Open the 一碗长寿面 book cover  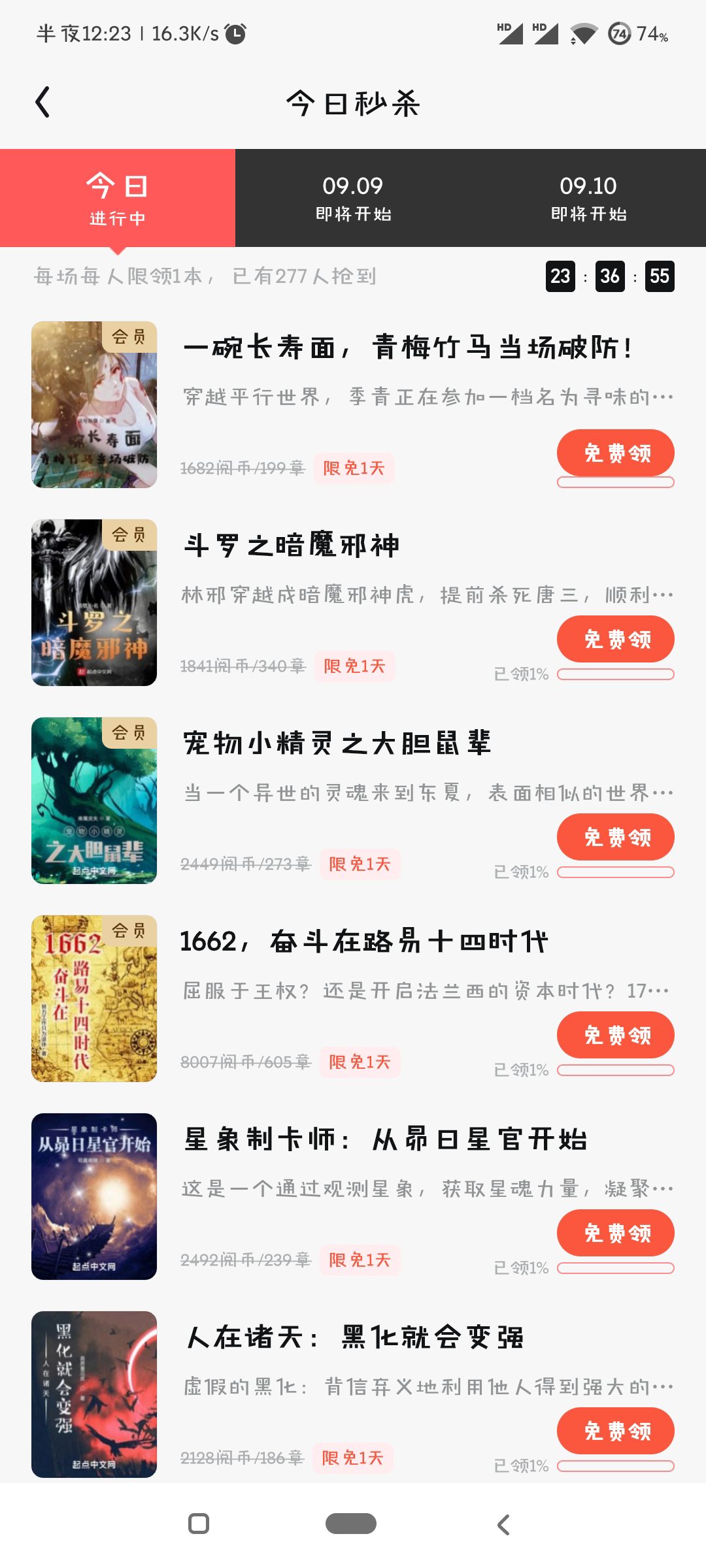point(94,404)
